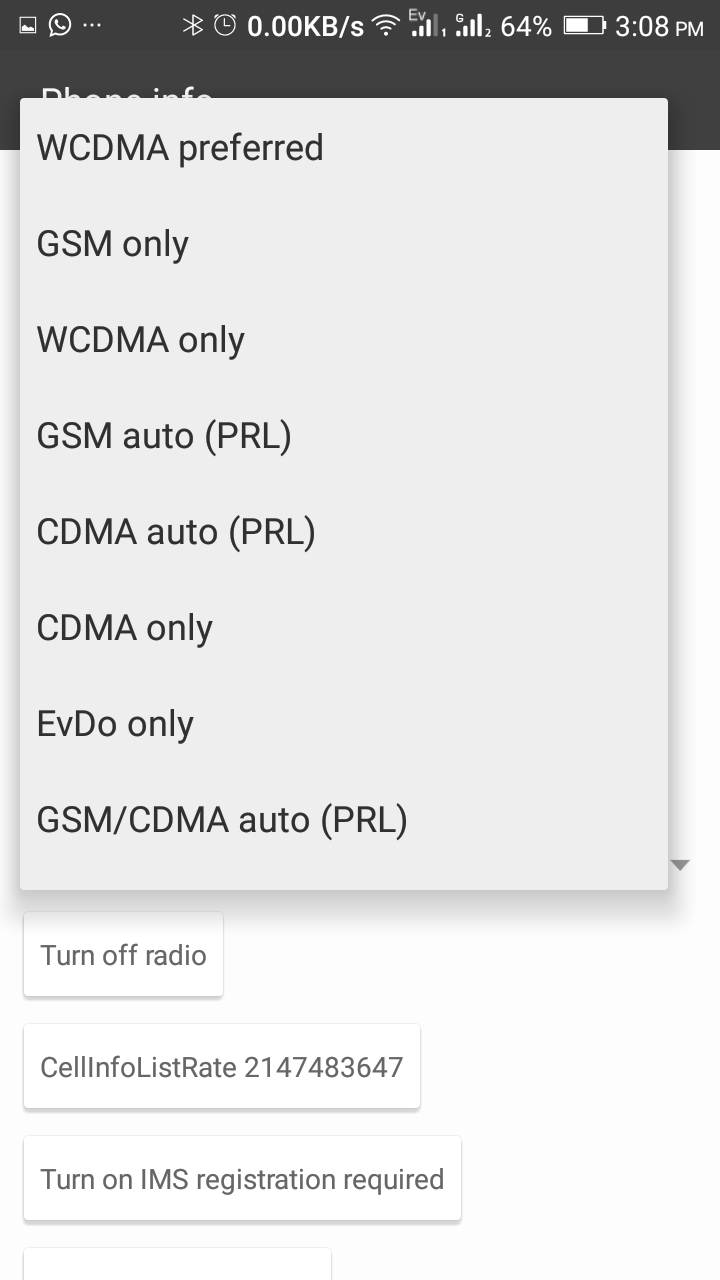Tap Turn off radio button
This screenshot has width=720, height=1280.
123,955
